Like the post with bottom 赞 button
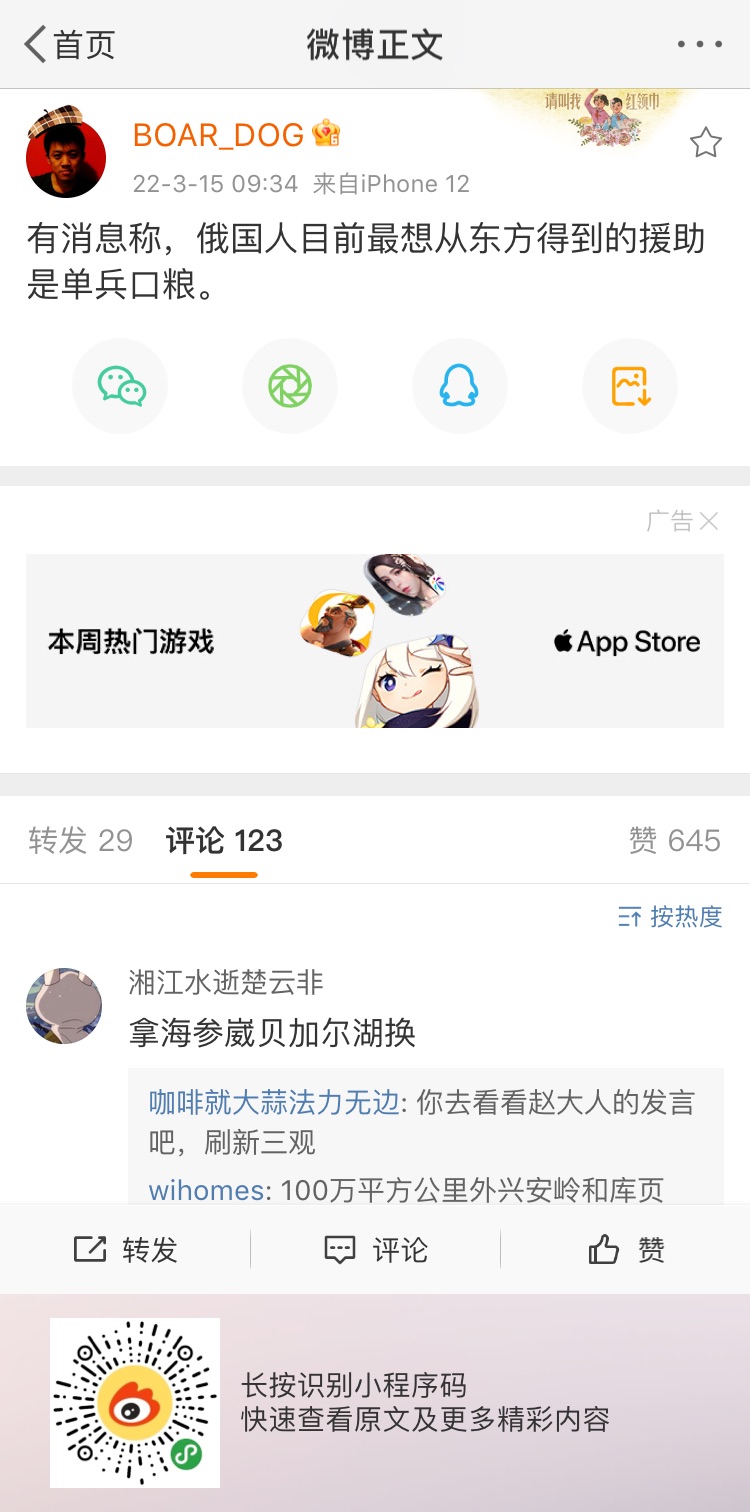This screenshot has width=750, height=1512. click(626, 1249)
